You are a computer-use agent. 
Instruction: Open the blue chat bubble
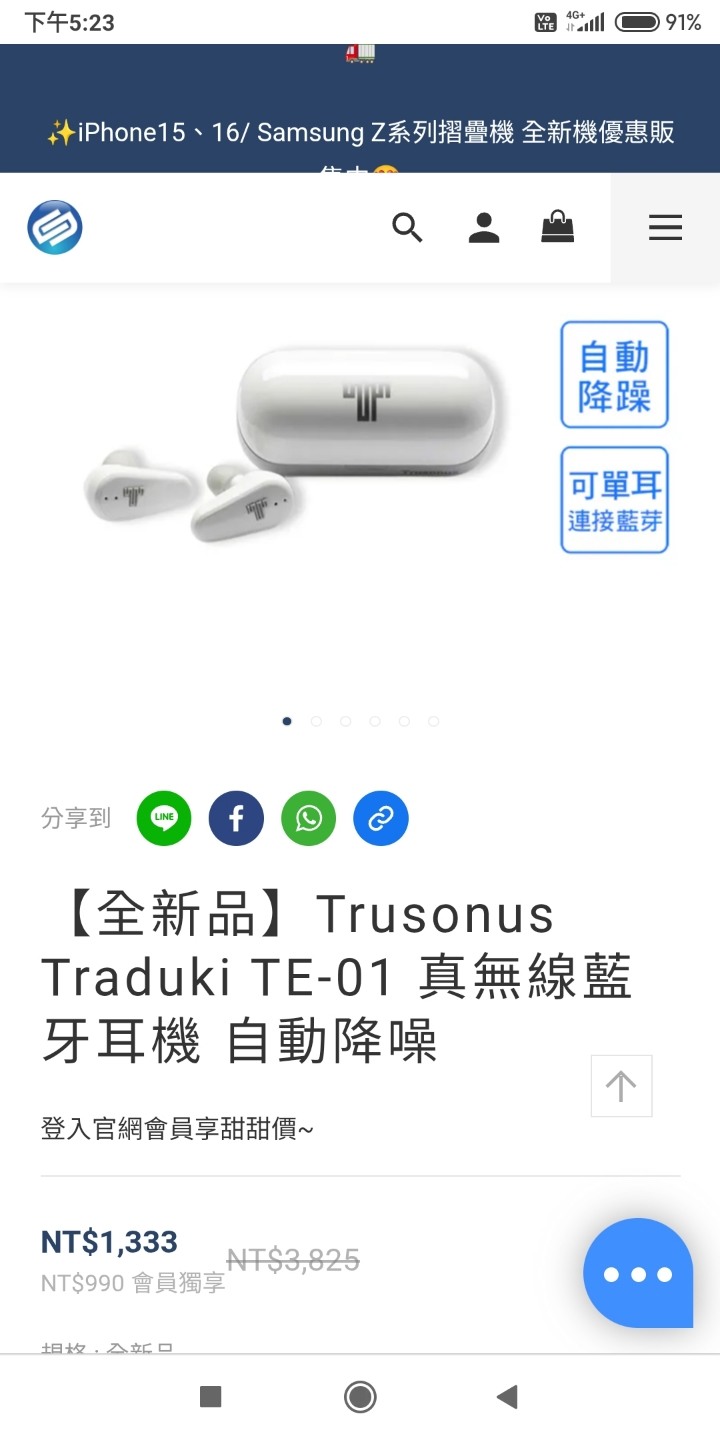coord(638,1273)
